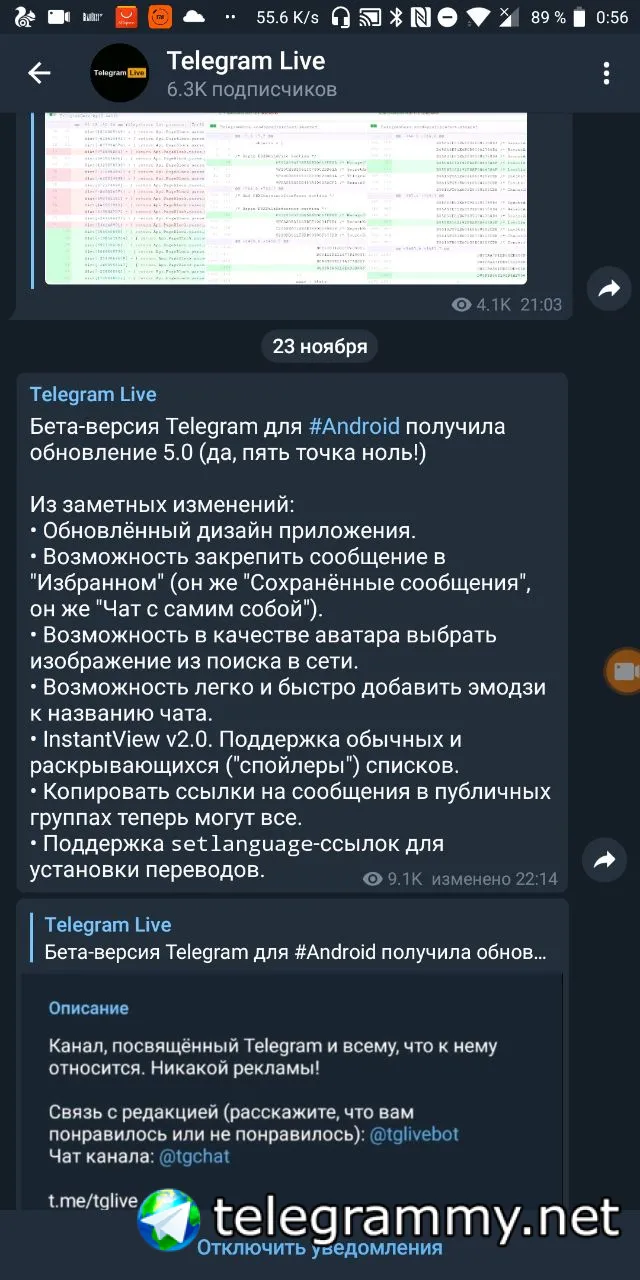Open the #Android hashtag link
The width and height of the screenshot is (640, 1280).
point(354,426)
